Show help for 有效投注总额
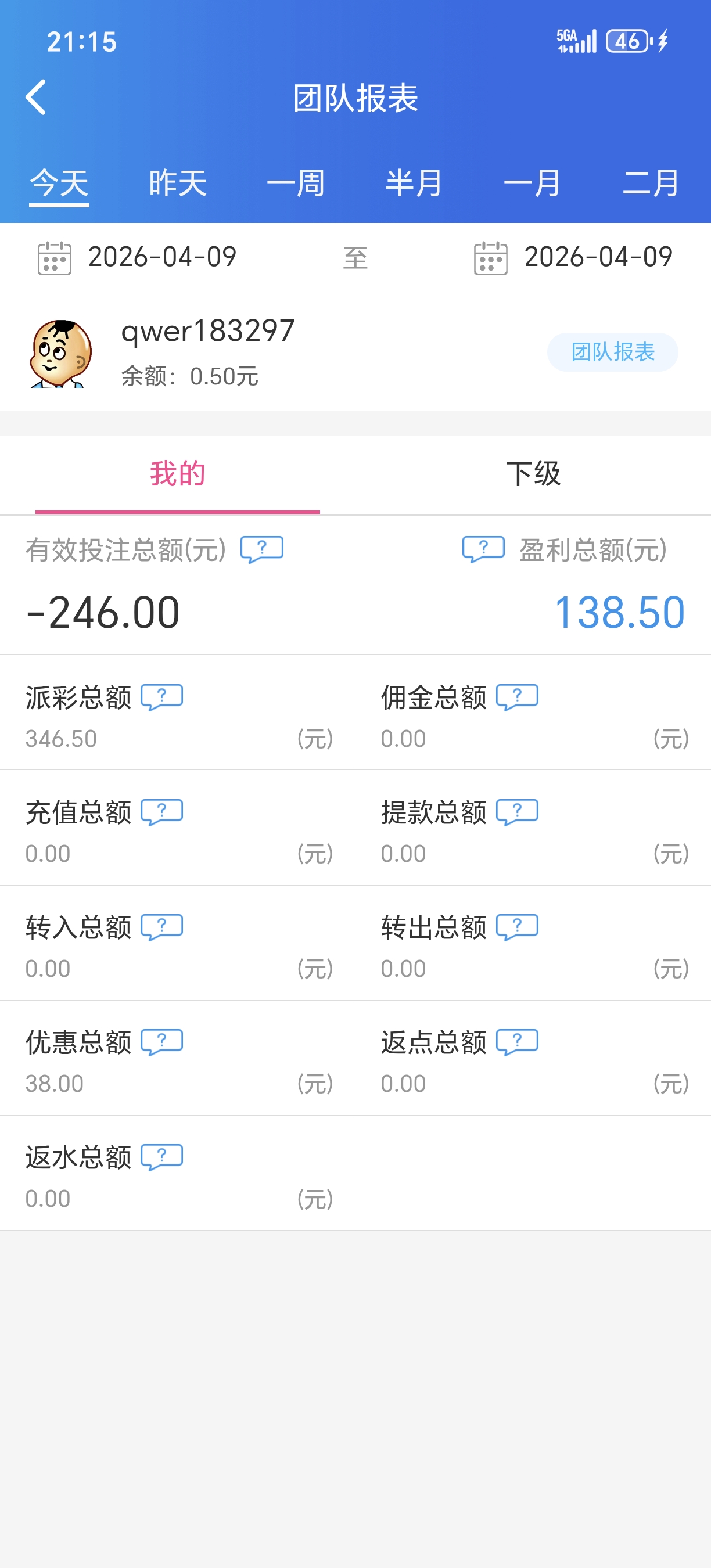 point(262,549)
